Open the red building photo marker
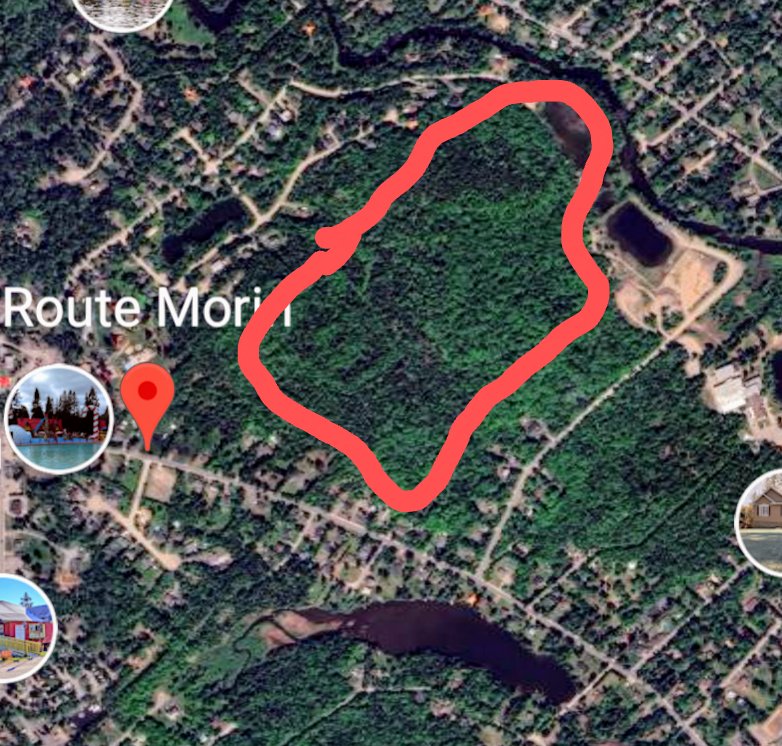Viewport: 782px width, 746px height. click(x=20, y=628)
